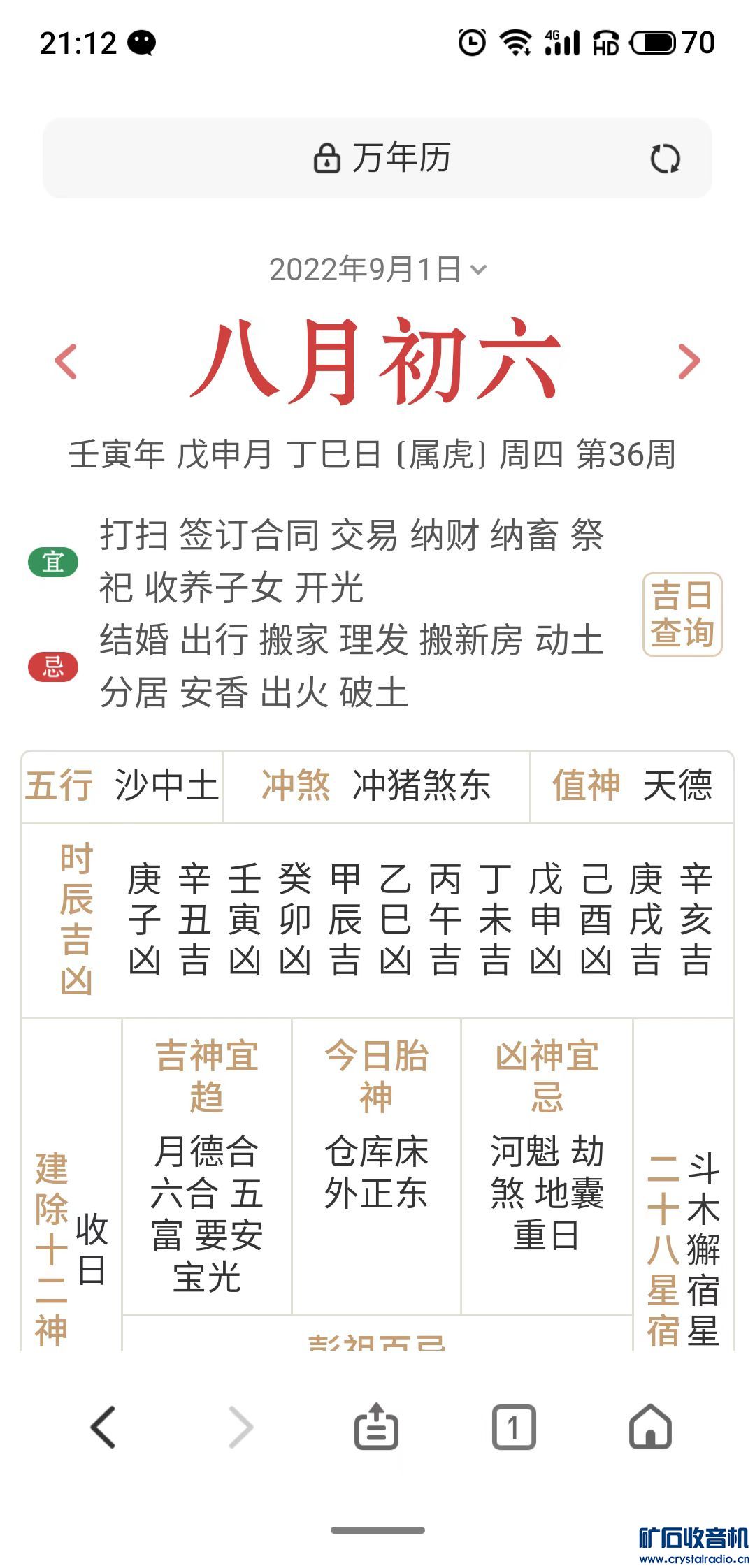The width and height of the screenshot is (755, 1568).
Task: Go to the next day arrow
Action: click(689, 361)
